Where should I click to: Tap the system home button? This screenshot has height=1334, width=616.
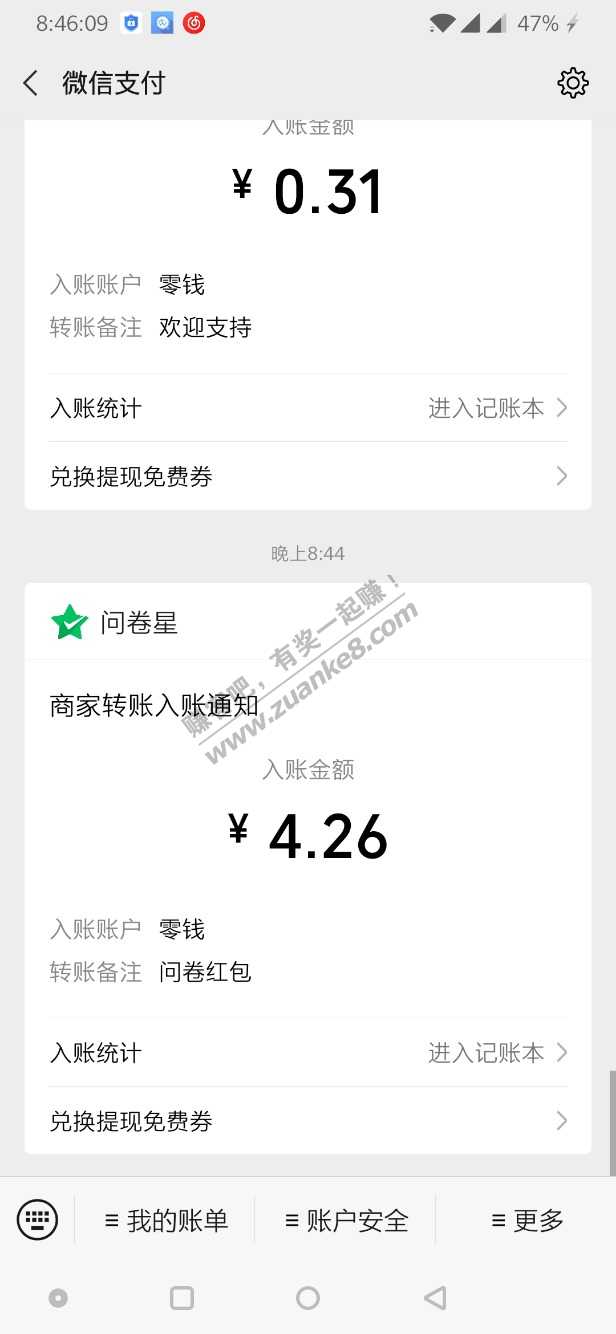pyautogui.click(x=308, y=1298)
